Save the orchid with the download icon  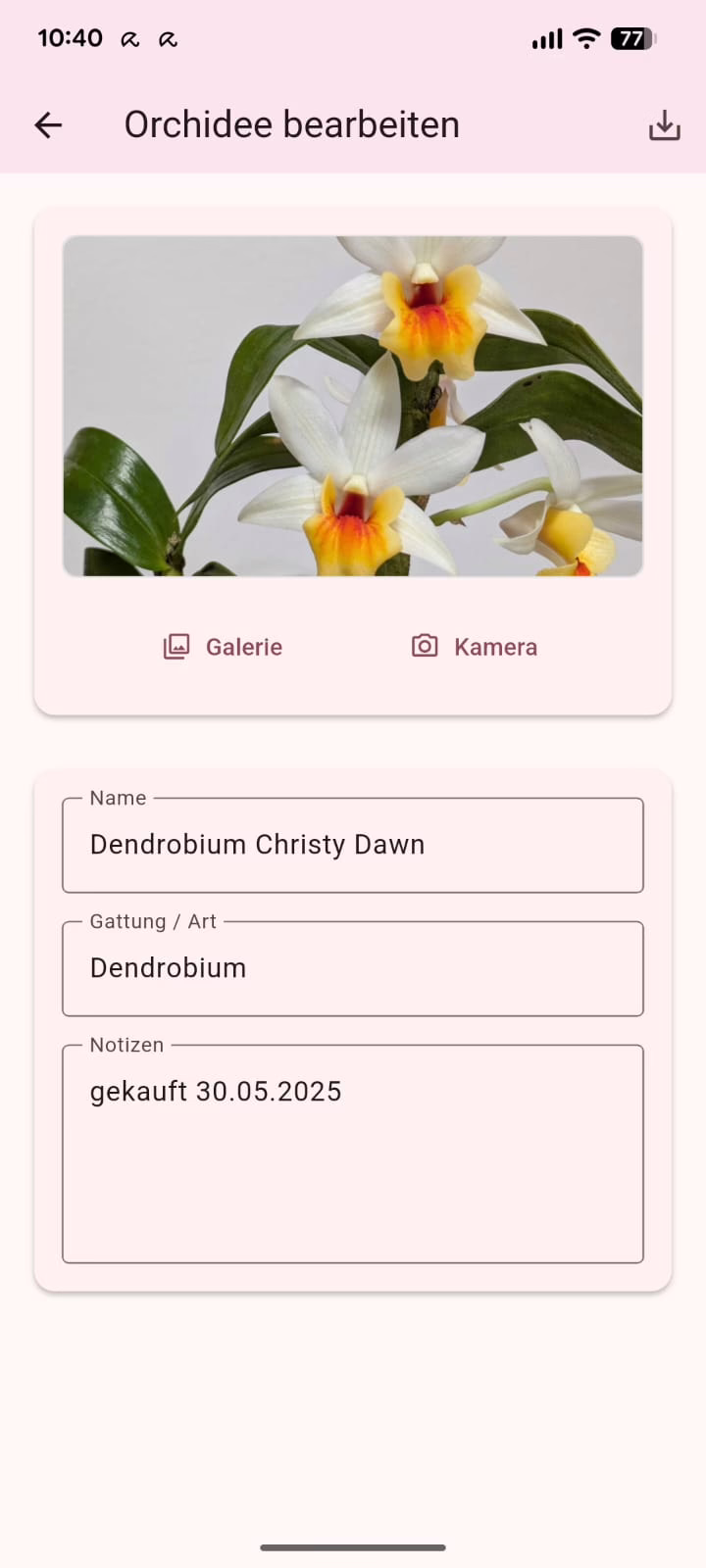click(x=664, y=124)
